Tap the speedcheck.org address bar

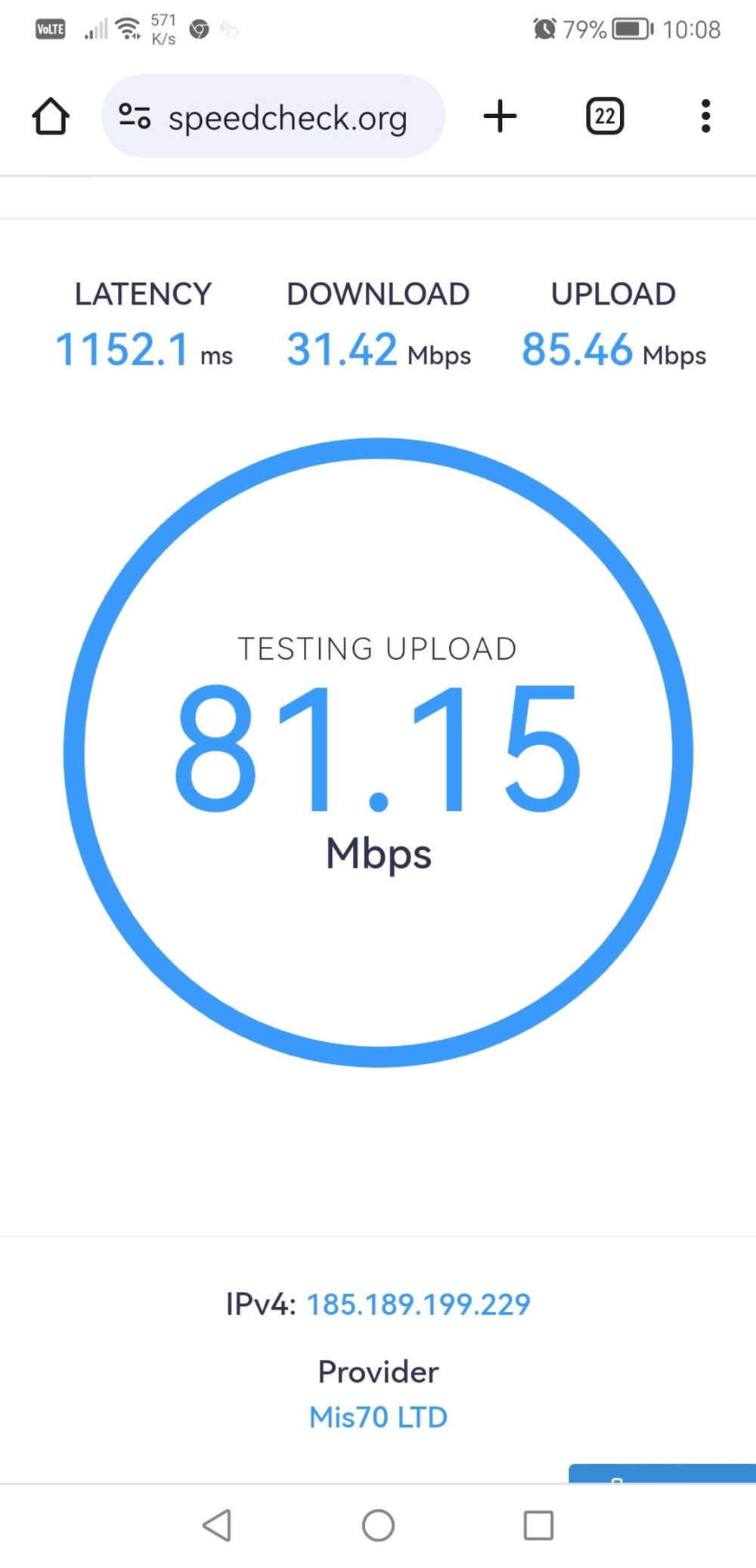point(273,116)
